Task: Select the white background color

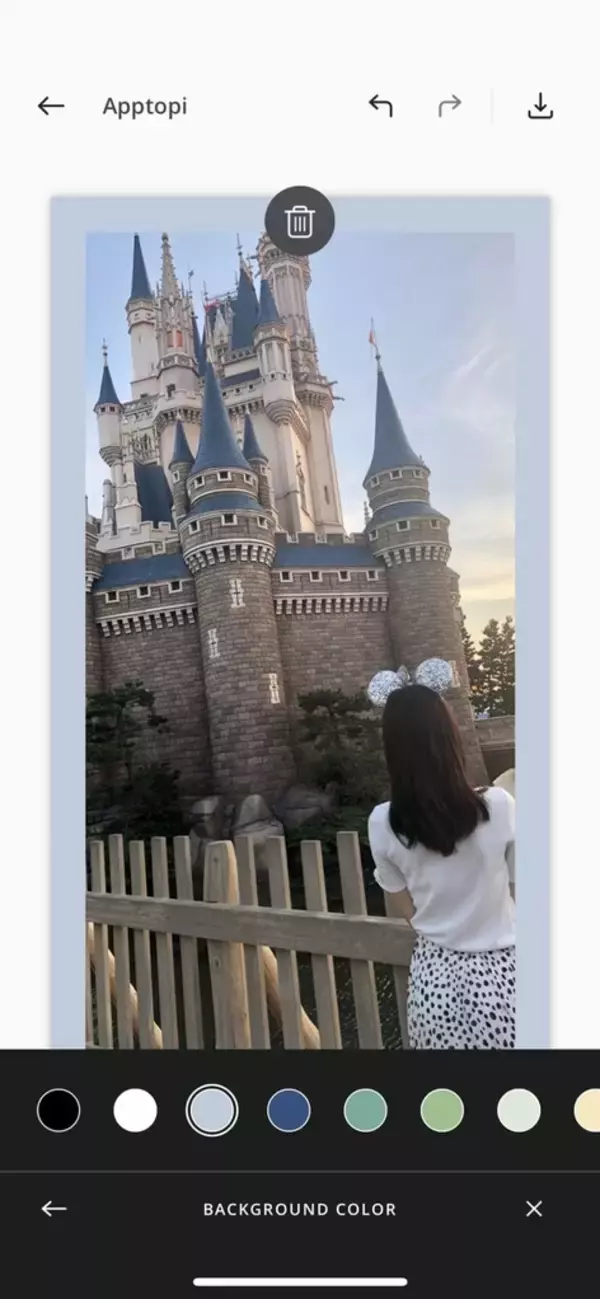Action: coord(135,1110)
